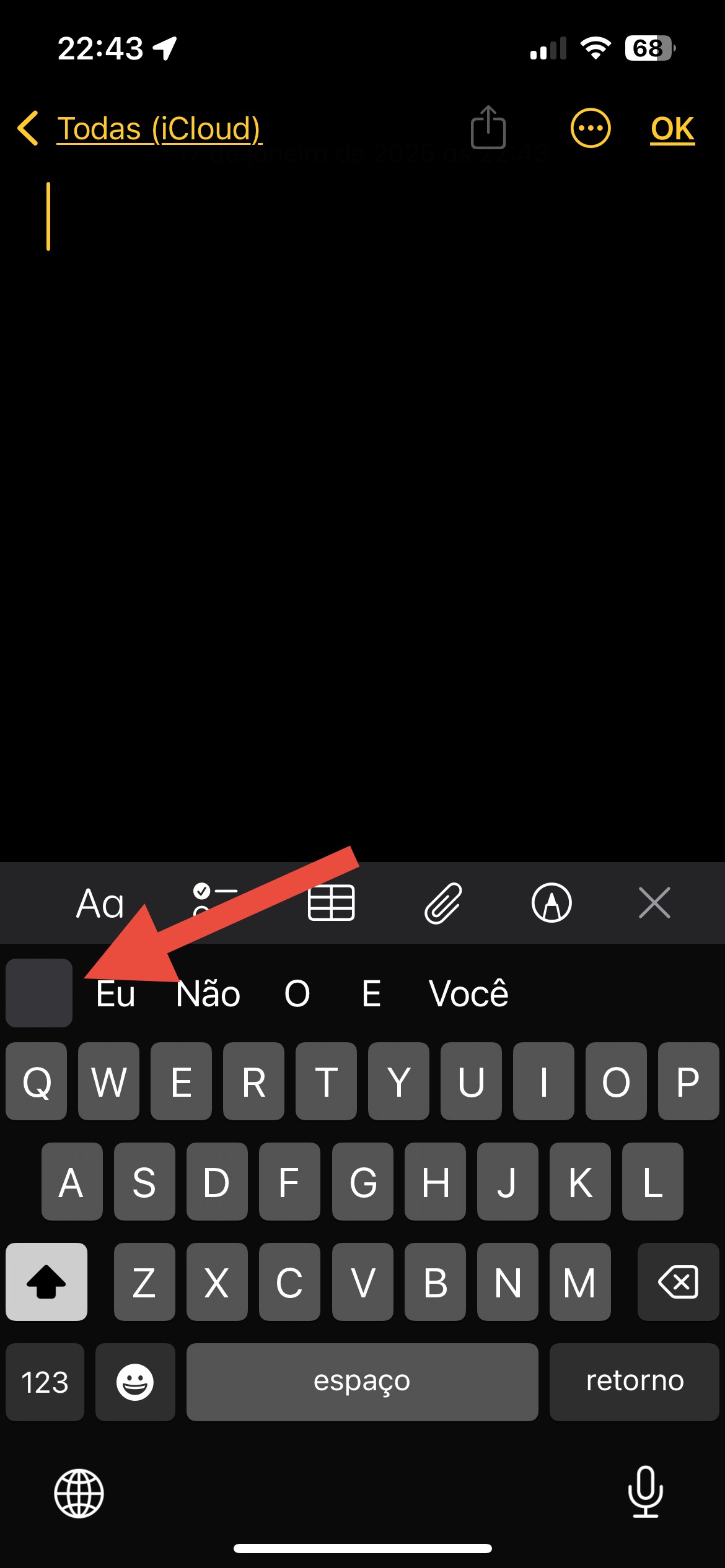The image size is (725, 1568).
Task: Switch to the 123 numeric keyboard
Action: 45,1382
